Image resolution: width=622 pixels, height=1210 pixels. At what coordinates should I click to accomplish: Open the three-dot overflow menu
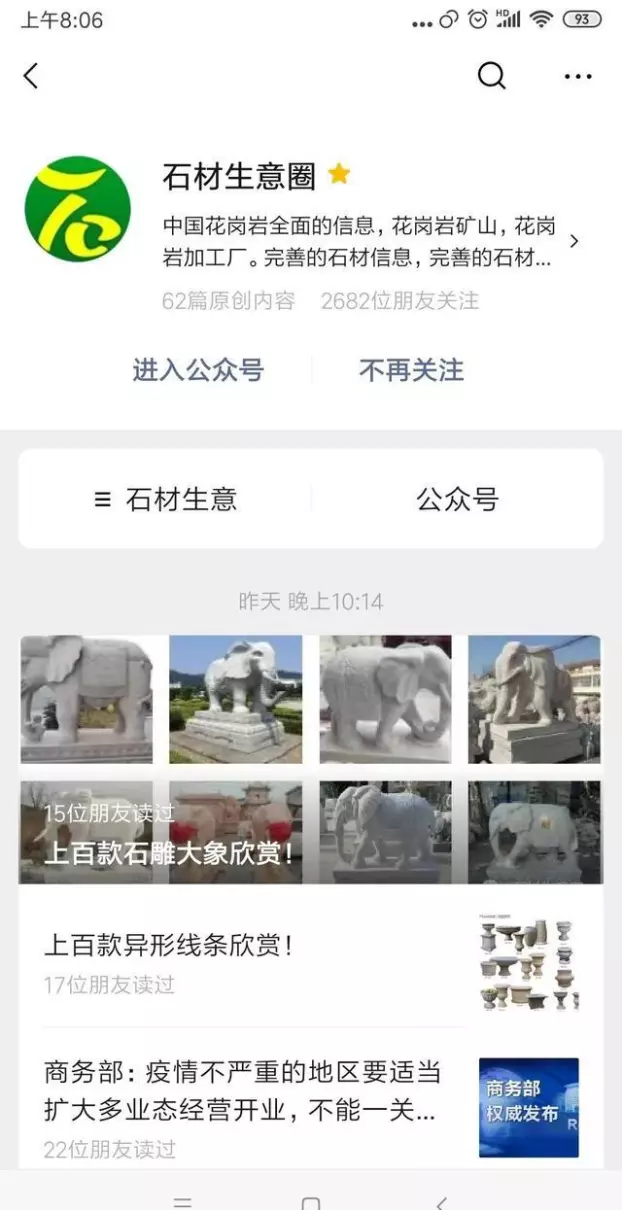[x=578, y=76]
